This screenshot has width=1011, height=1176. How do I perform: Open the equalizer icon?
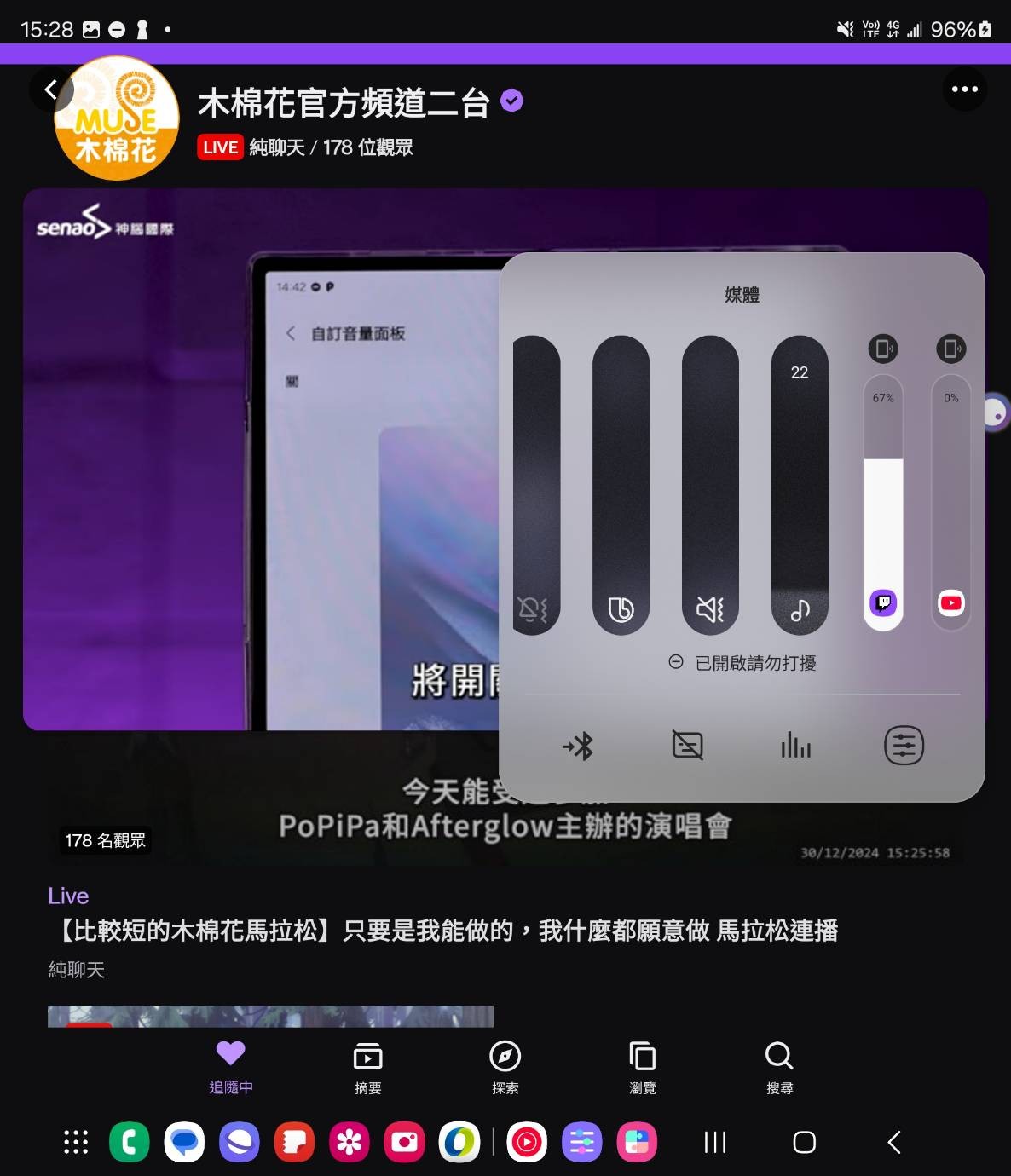795,746
